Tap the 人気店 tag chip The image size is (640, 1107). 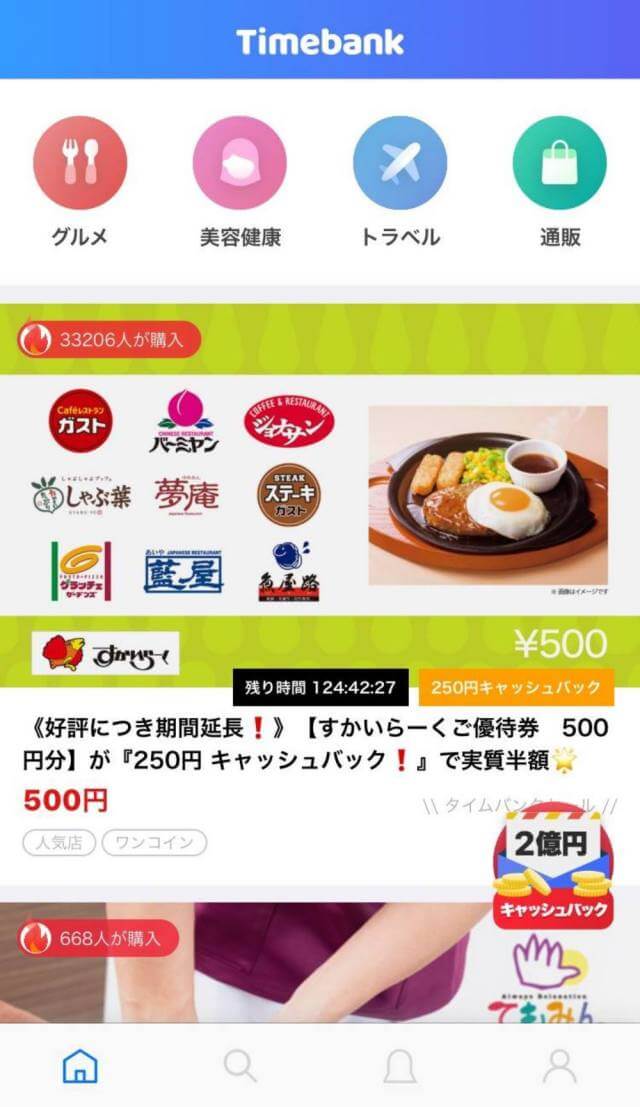click(59, 842)
